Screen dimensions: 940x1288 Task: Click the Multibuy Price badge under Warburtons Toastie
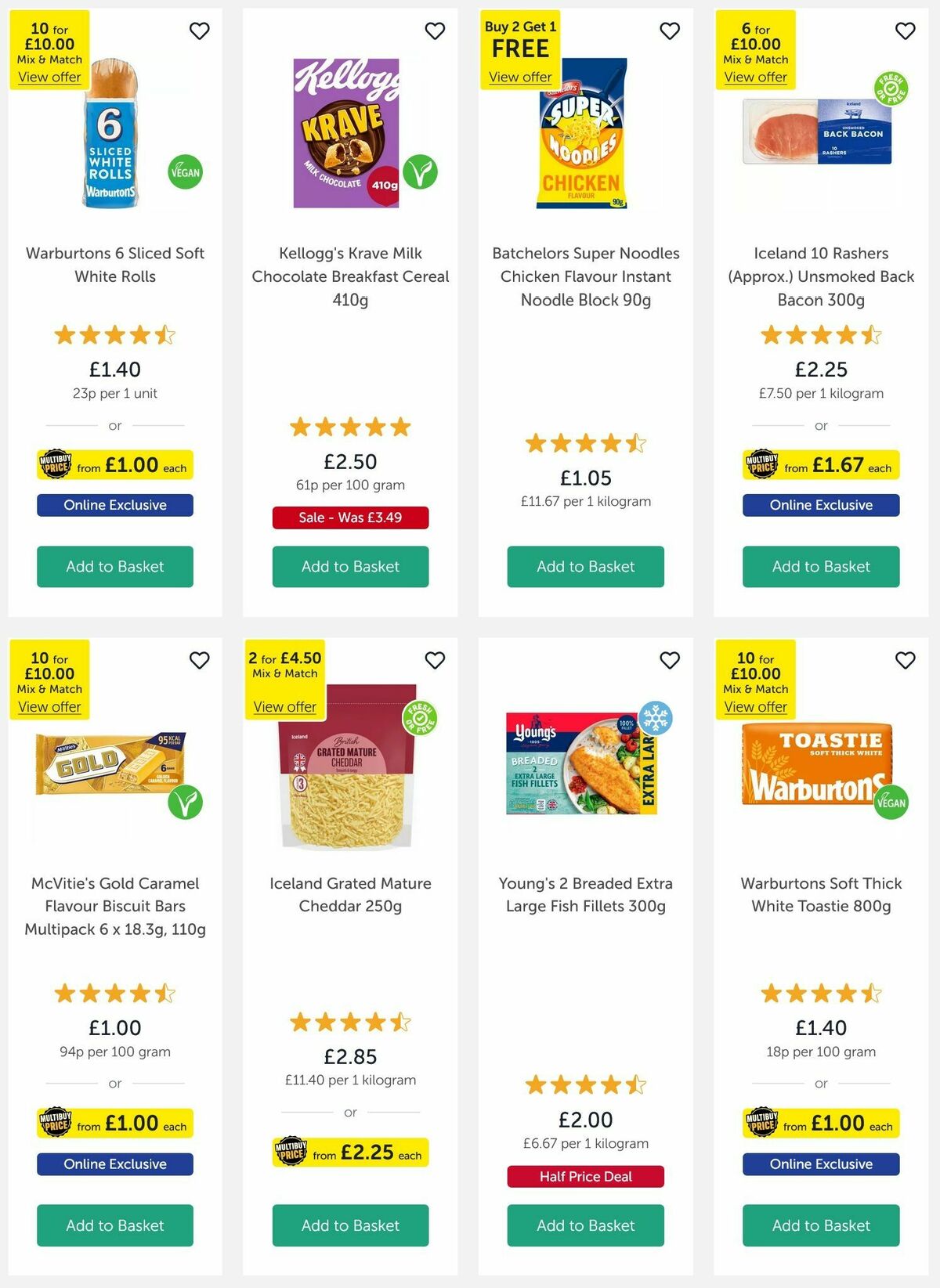click(x=820, y=1123)
